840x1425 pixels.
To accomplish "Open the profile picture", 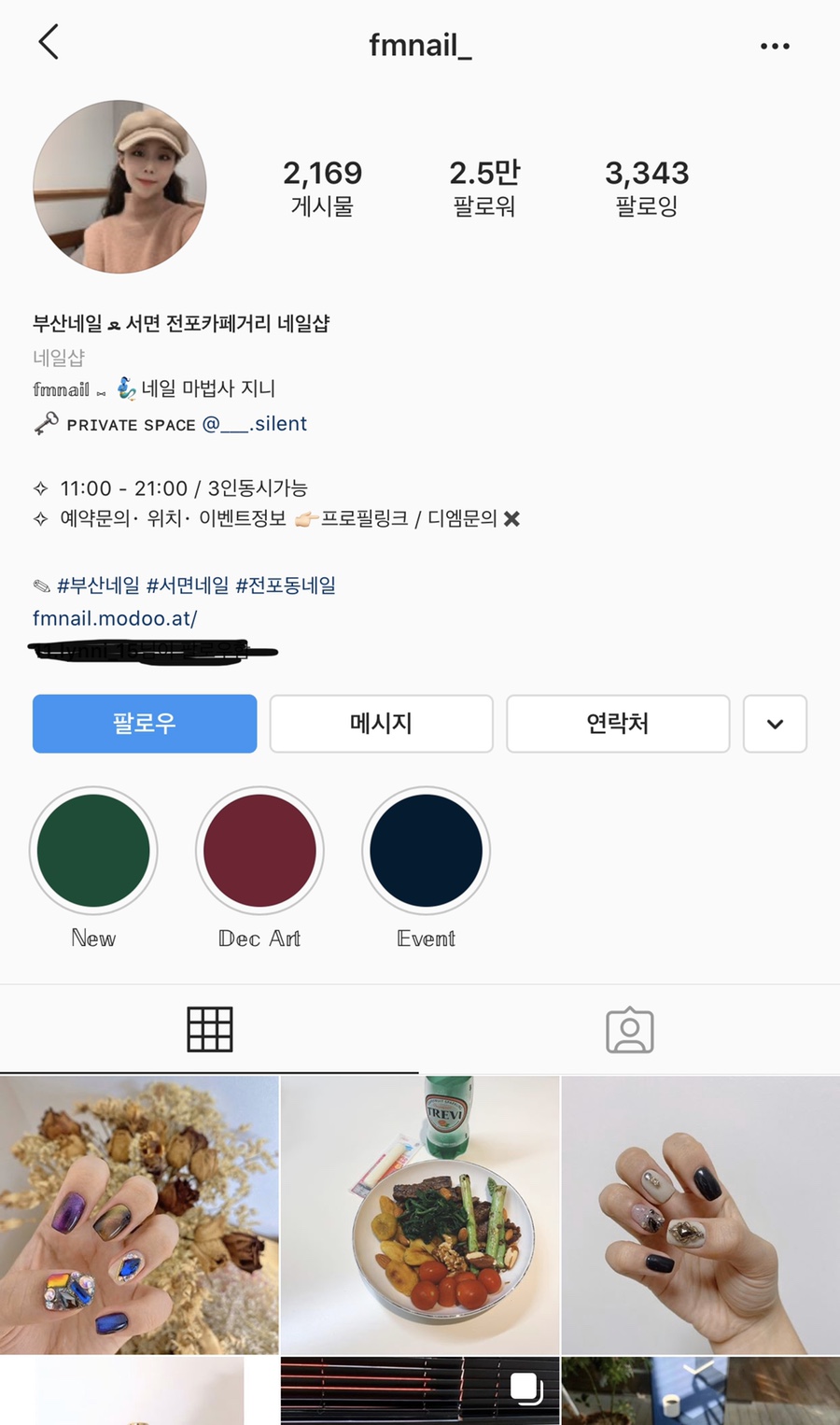I will pyautogui.click(x=119, y=187).
